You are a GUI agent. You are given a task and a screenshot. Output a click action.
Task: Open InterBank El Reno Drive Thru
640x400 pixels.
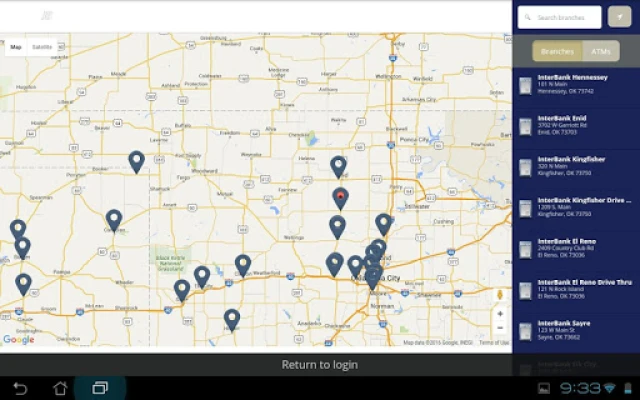click(575, 290)
